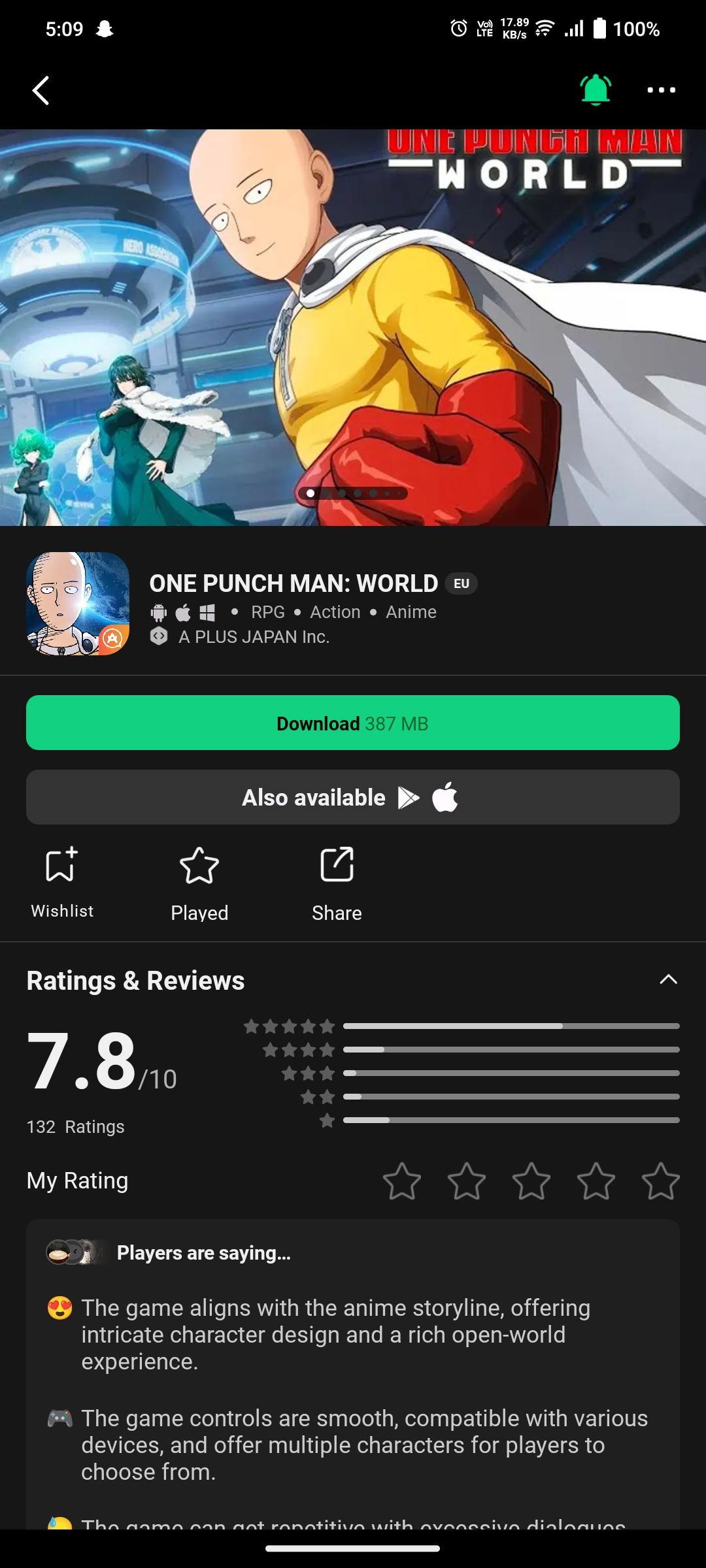Image resolution: width=706 pixels, height=1568 pixels.
Task: Open the Also available stores button
Action: point(353,797)
